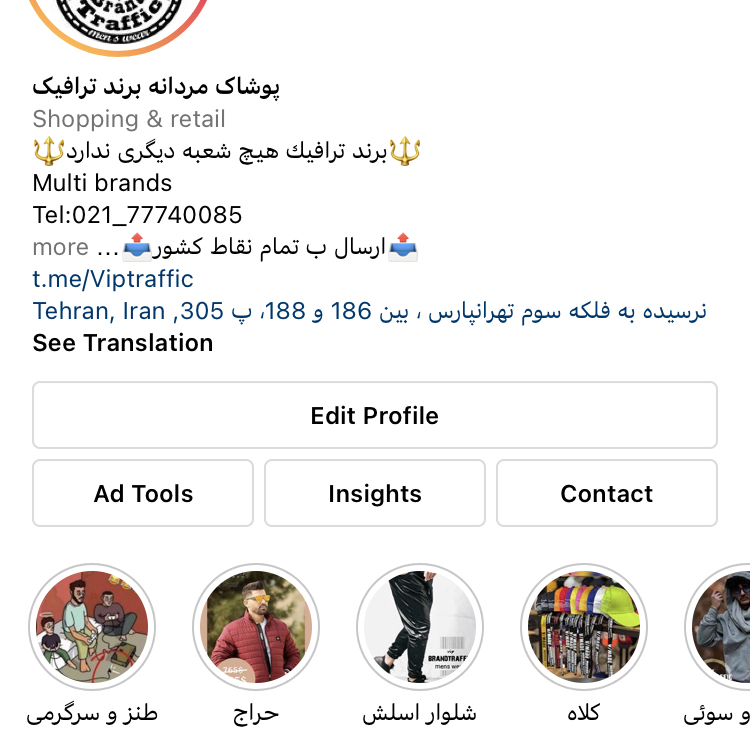This screenshot has height=750, width=750.
Task: Open the کلاه story highlight
Action: (x=584, y=627)
